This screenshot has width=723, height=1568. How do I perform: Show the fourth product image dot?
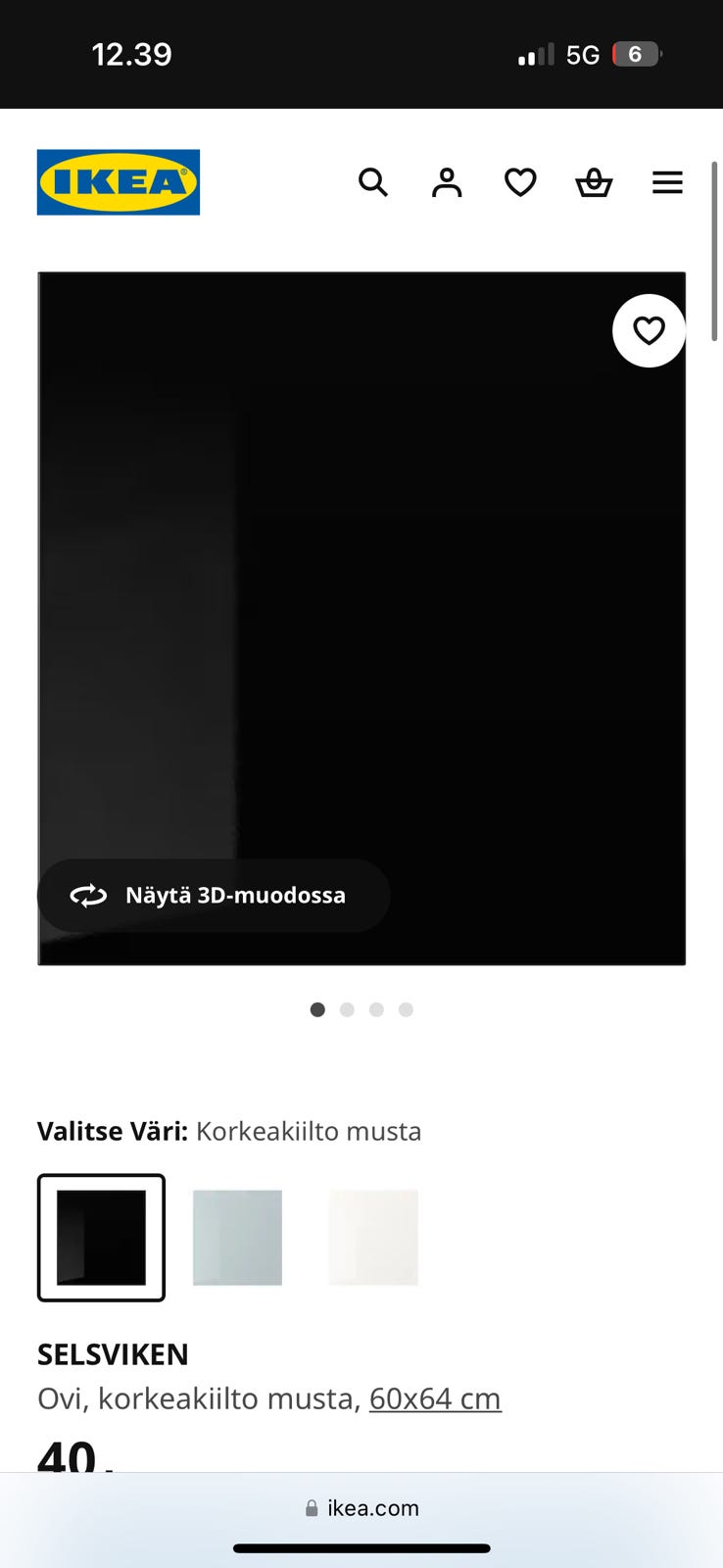[x=407, y=1009]
